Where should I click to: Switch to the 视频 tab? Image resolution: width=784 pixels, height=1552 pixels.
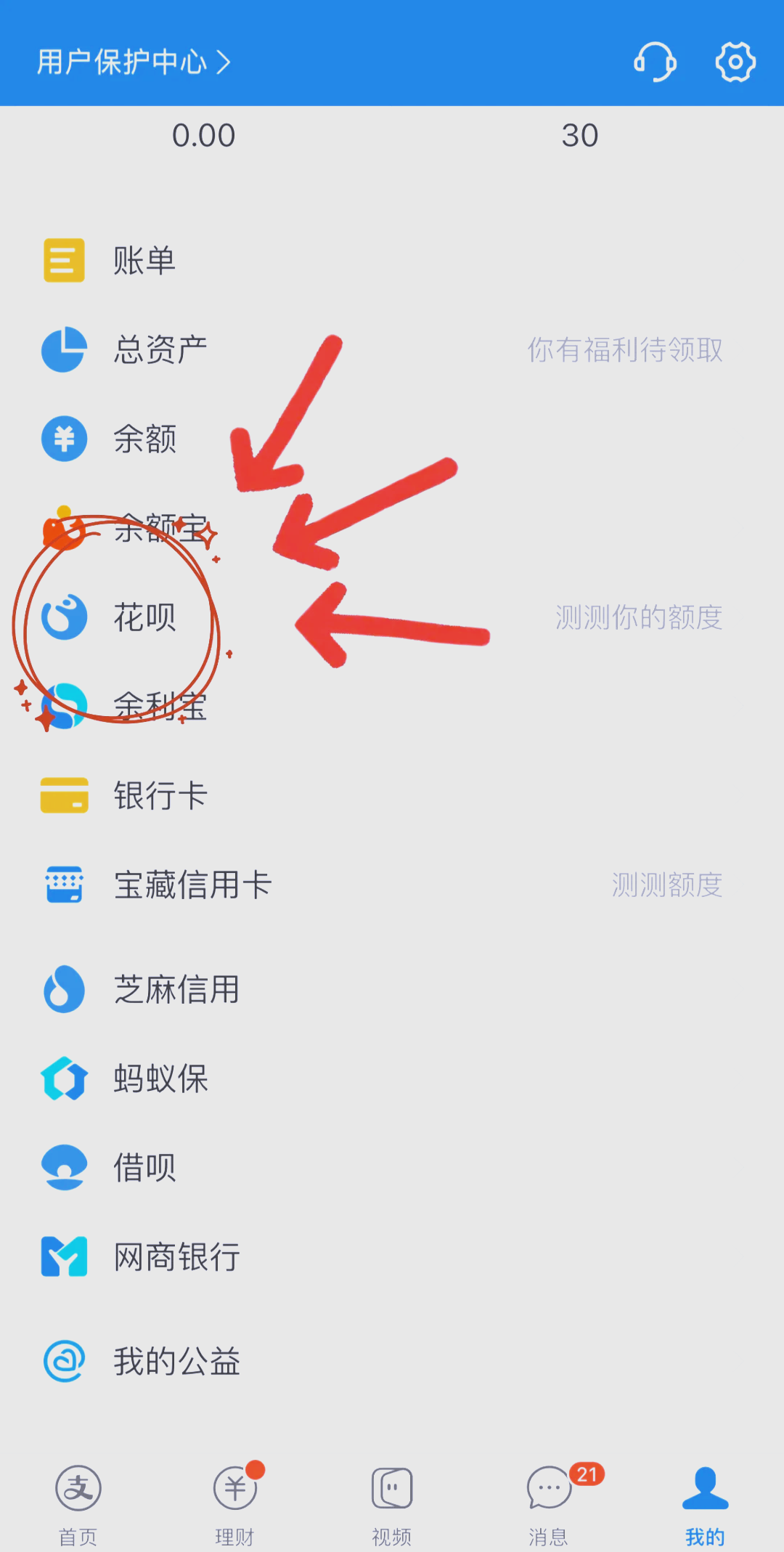tap(392, 1505)
